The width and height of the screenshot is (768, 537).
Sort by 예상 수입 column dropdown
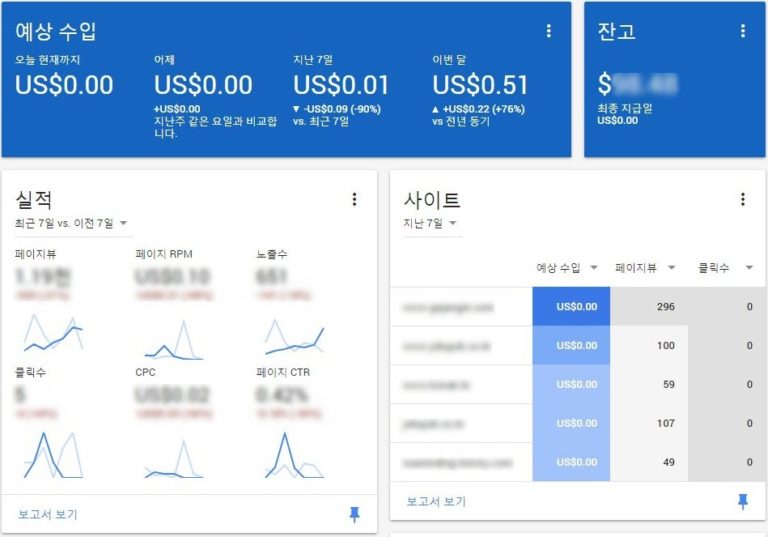point(593,268)
